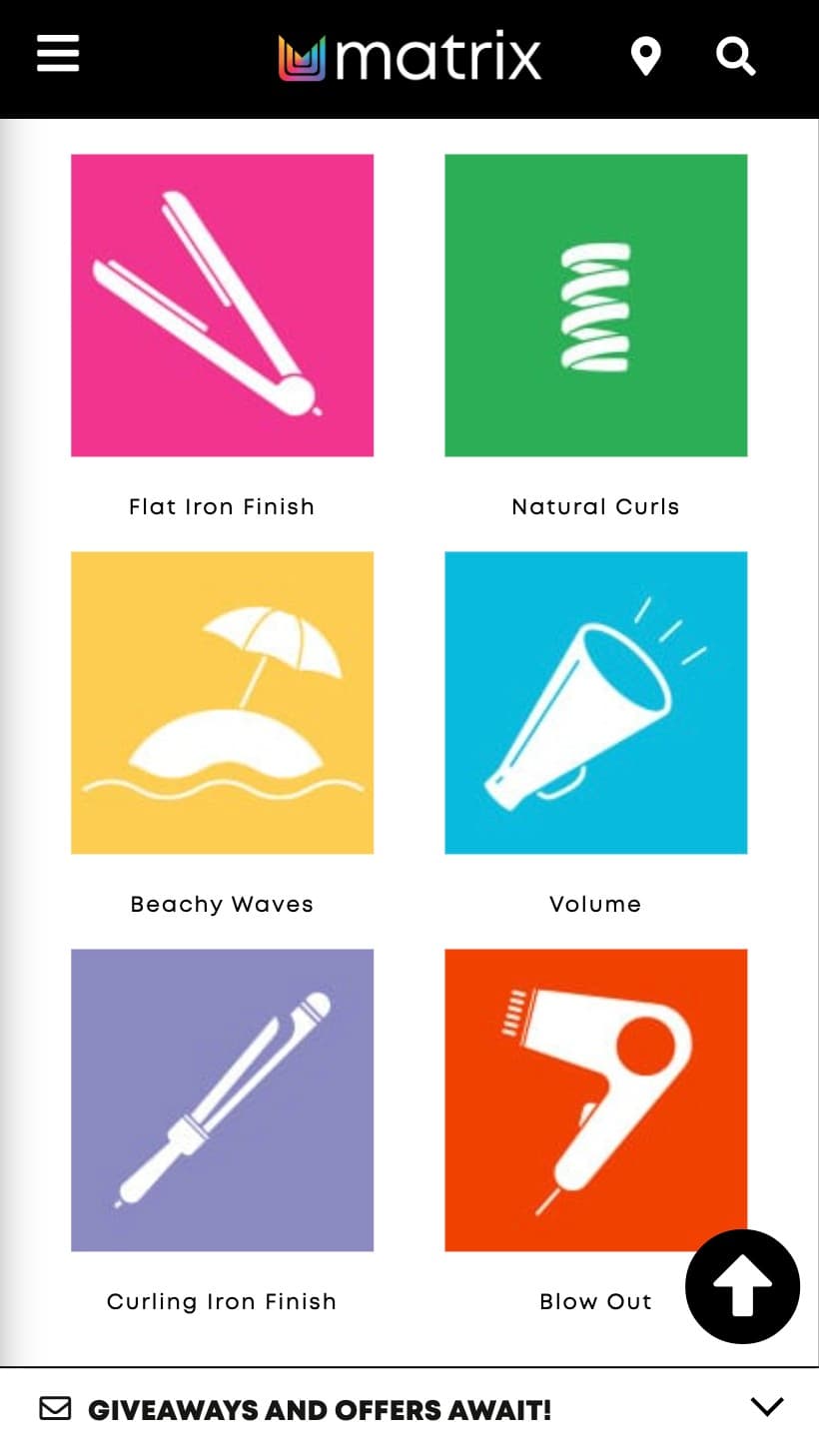Expand the Giveaways and Offers Await banner
819x1456 pixels.
(409, 1409)
